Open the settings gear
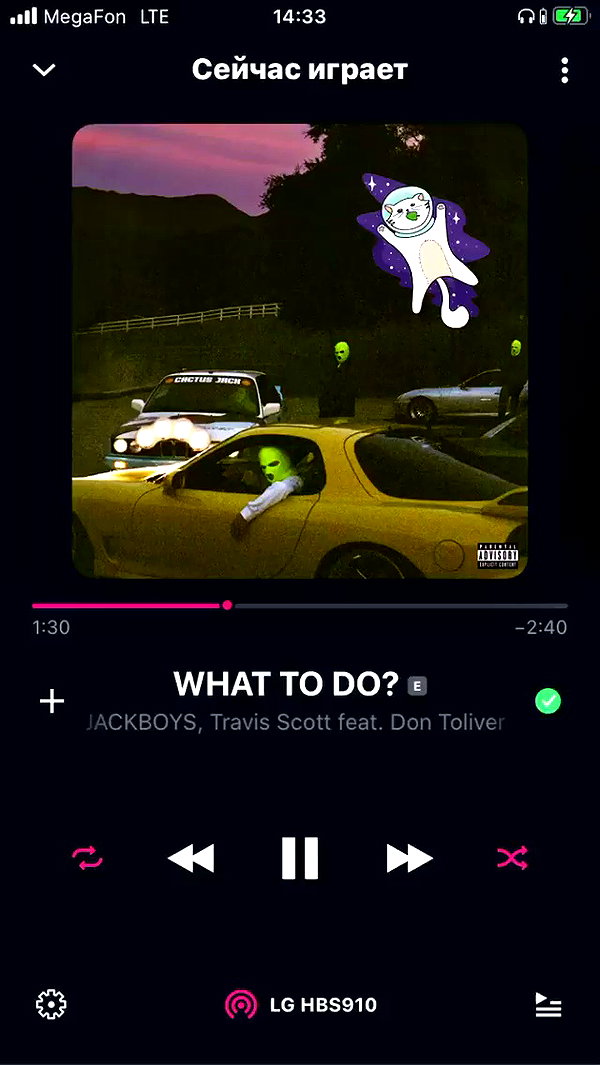This screenshot has width=600, height=1065. coord(52,1005)
